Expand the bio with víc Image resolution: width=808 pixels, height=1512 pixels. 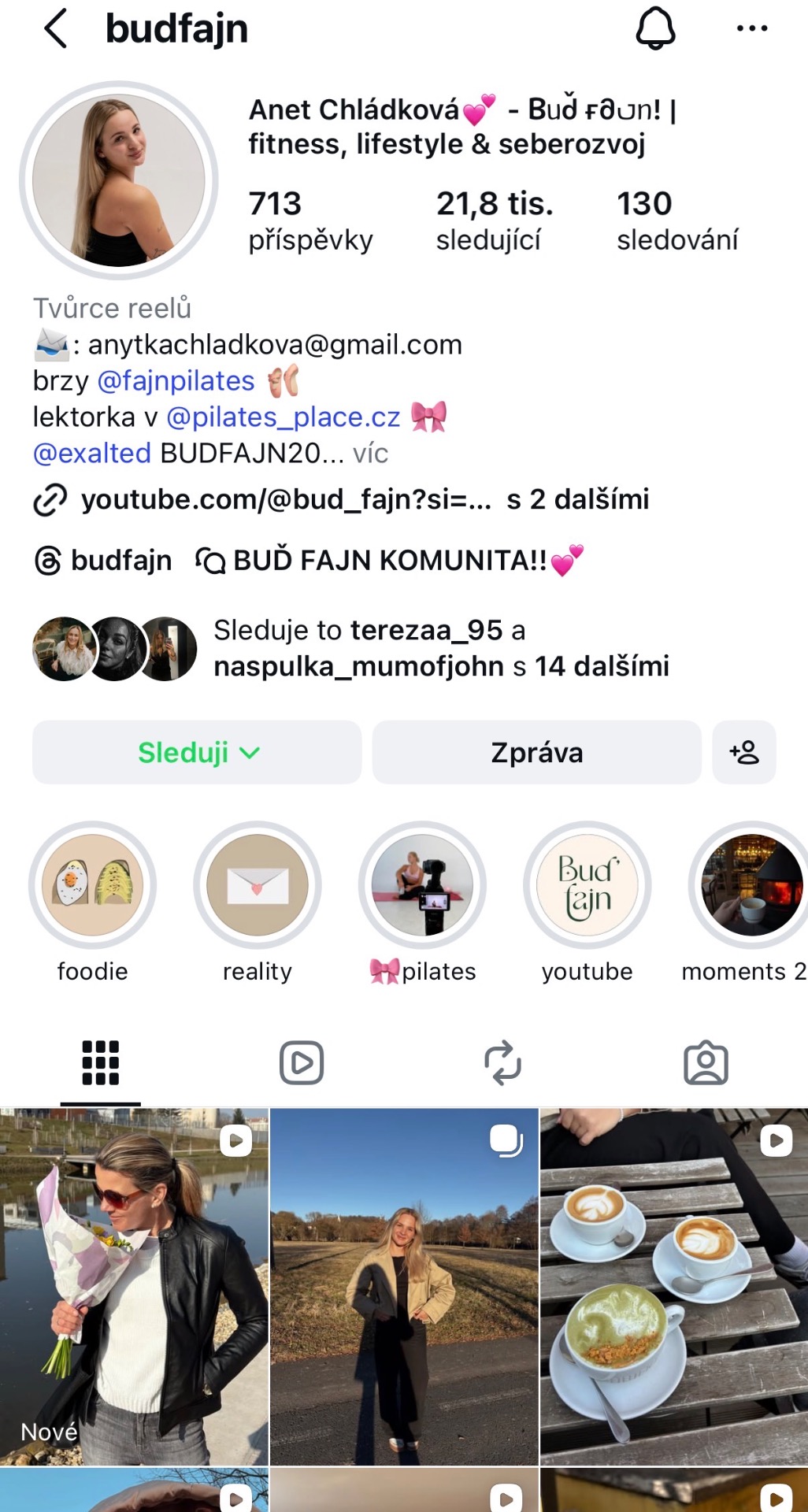tap(370, 454)
